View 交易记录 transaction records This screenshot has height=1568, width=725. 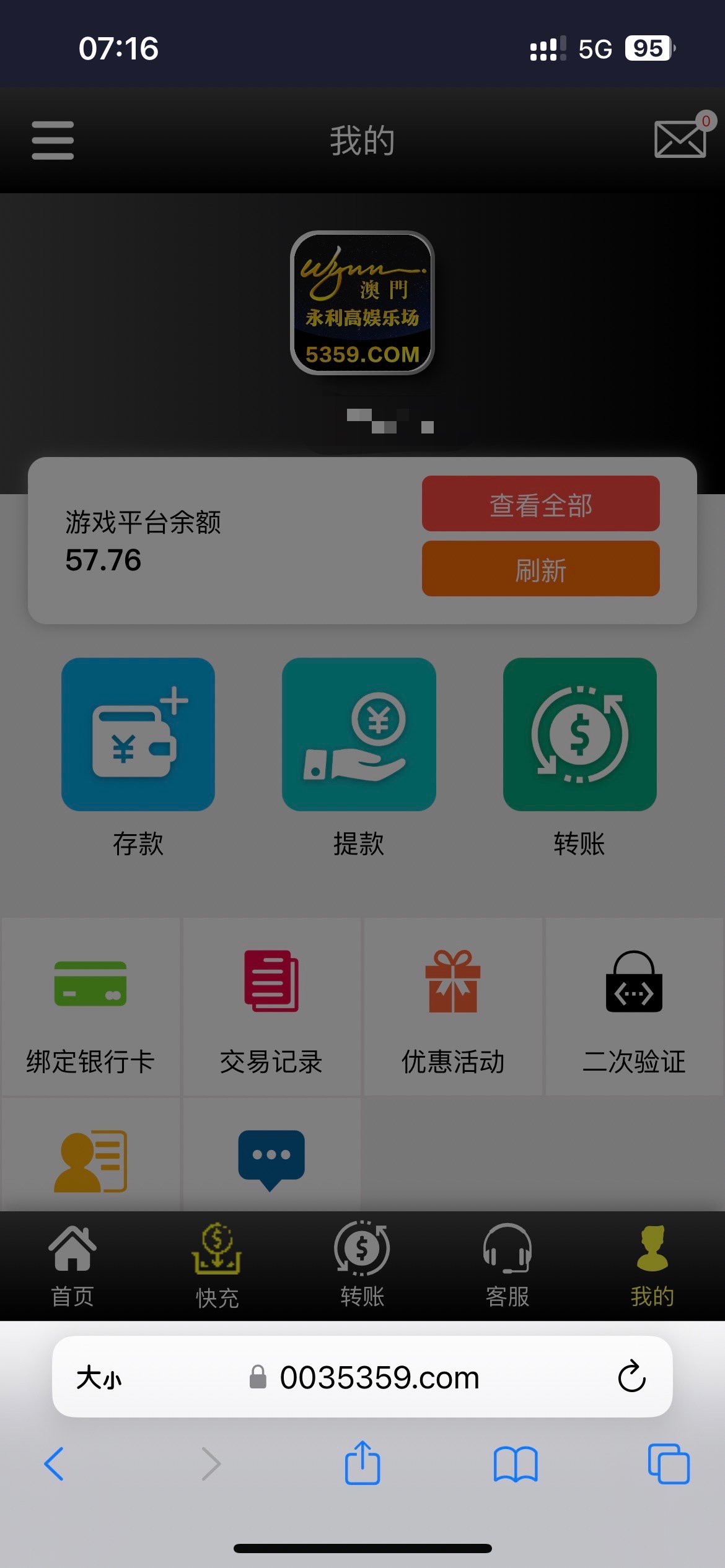[x=271, y=1007]
